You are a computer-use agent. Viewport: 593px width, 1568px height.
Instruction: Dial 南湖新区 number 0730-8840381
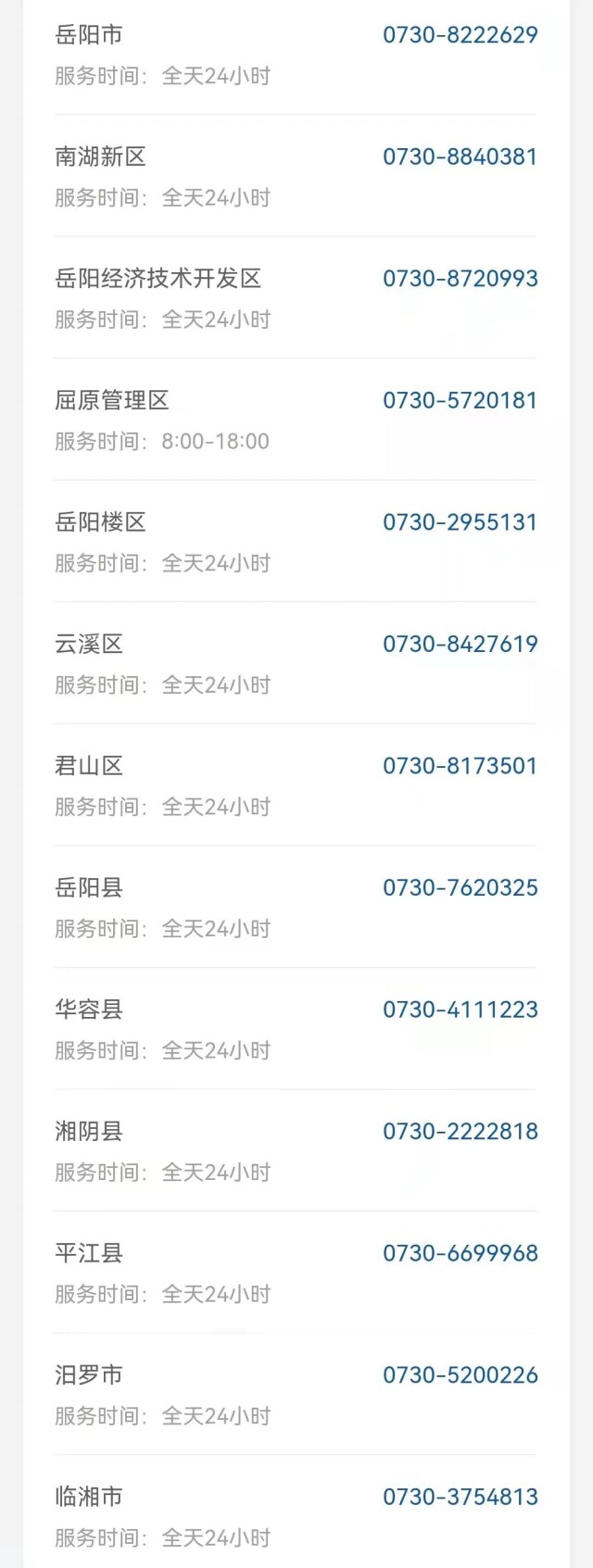click(x=460, y=157)
